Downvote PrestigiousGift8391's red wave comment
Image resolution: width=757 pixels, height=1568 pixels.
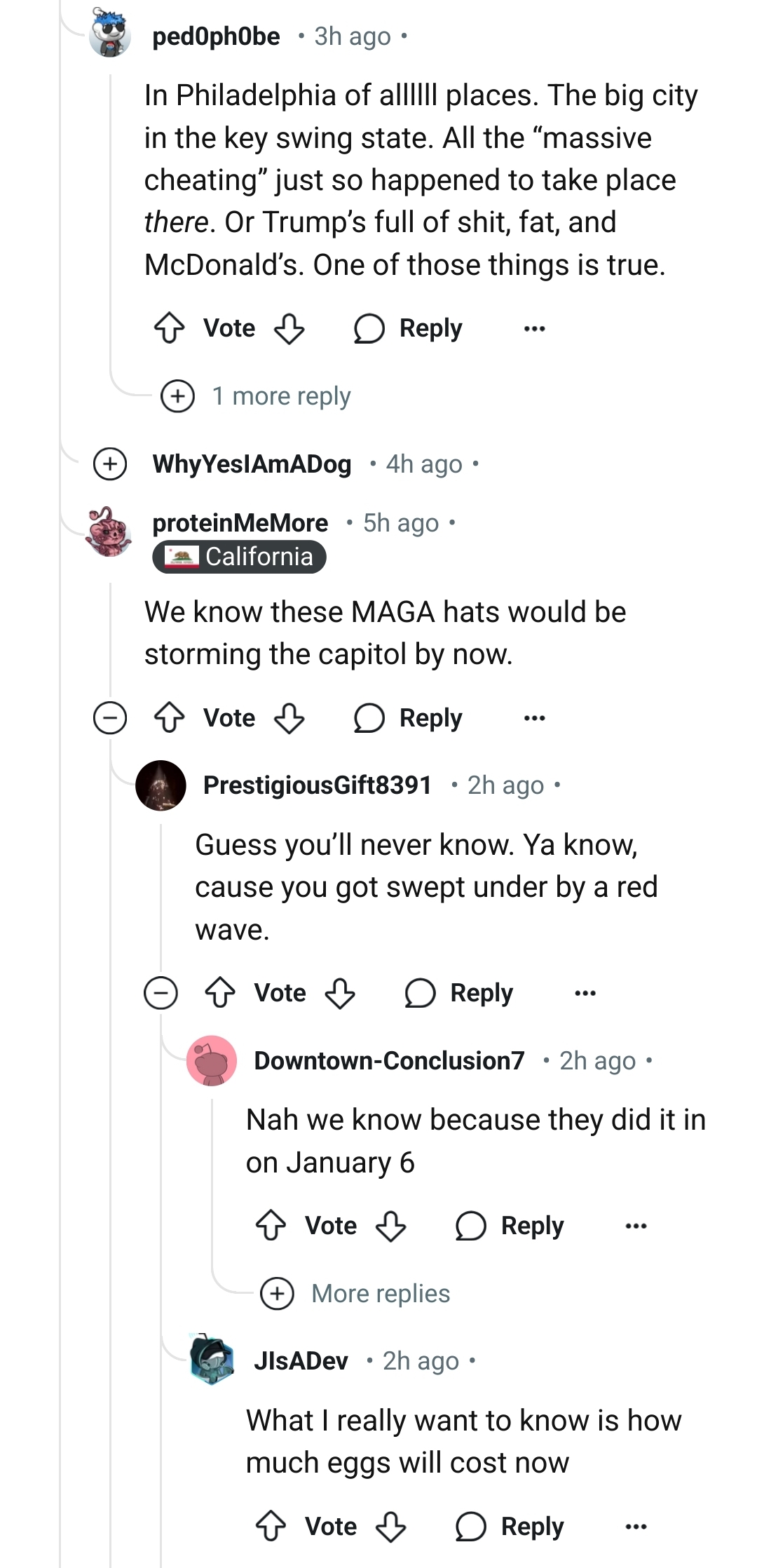[340, 993]
